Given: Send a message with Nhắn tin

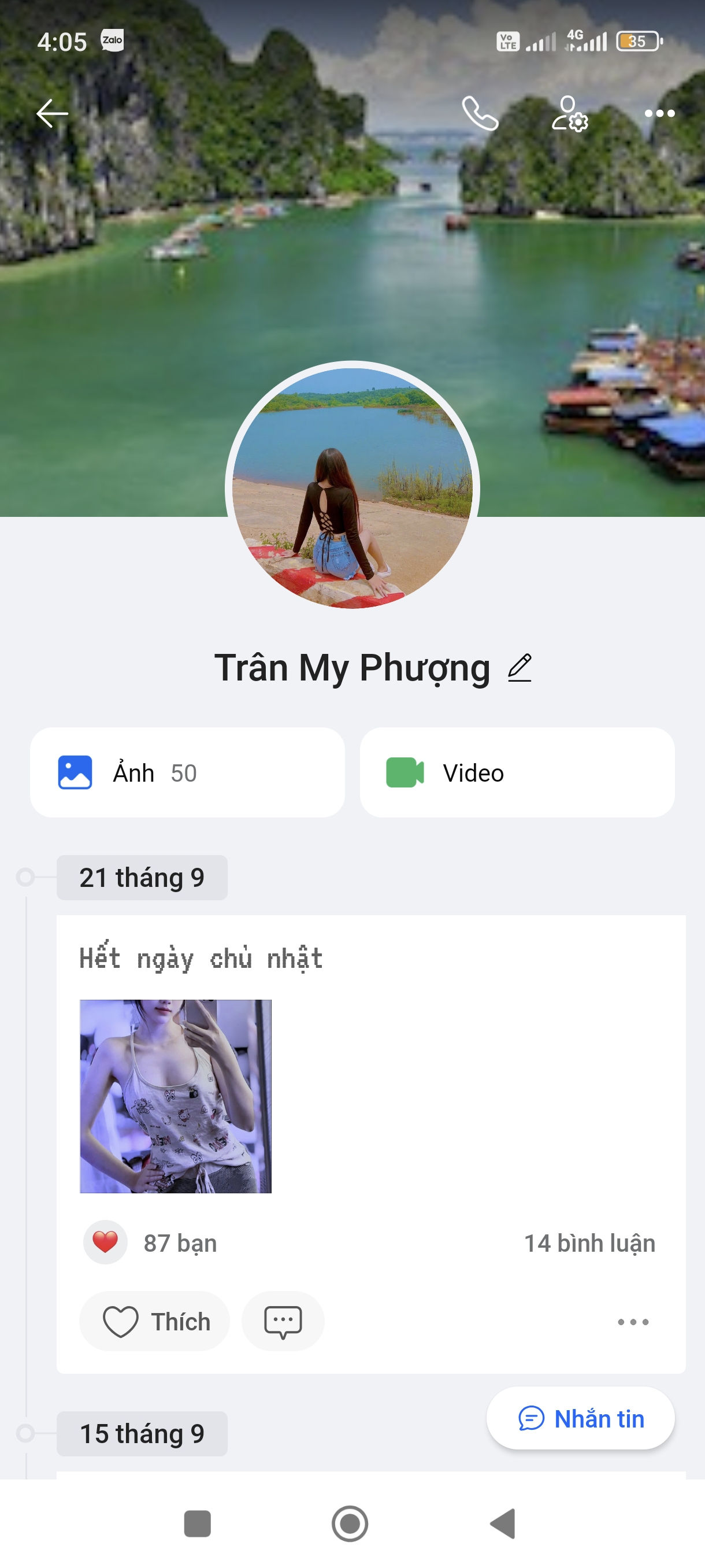Looking at the screenshot, I should 580,1418.
